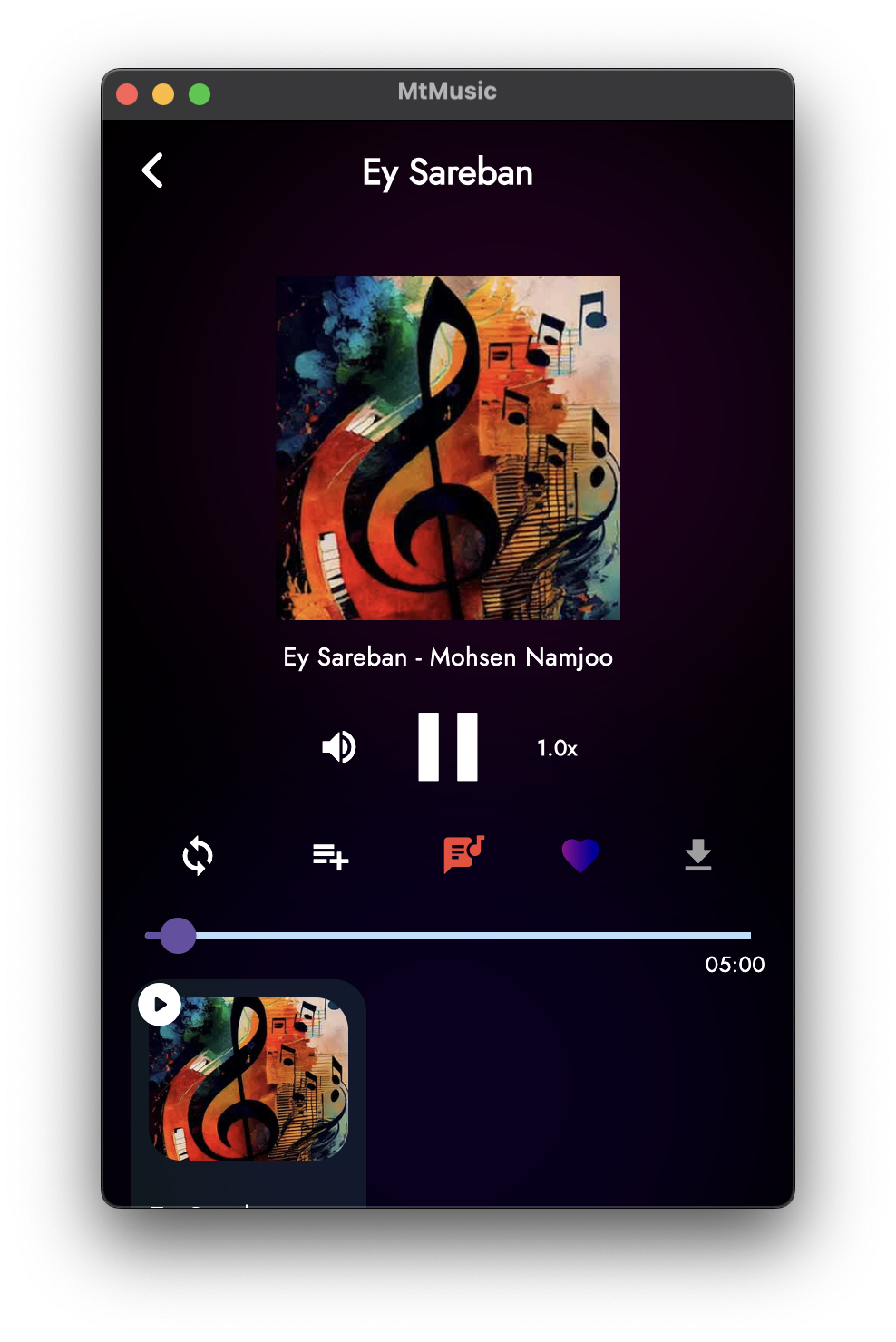896x1342 pixels.
Task: Toggle repeat mode for the track
Action: coord(196,855)
